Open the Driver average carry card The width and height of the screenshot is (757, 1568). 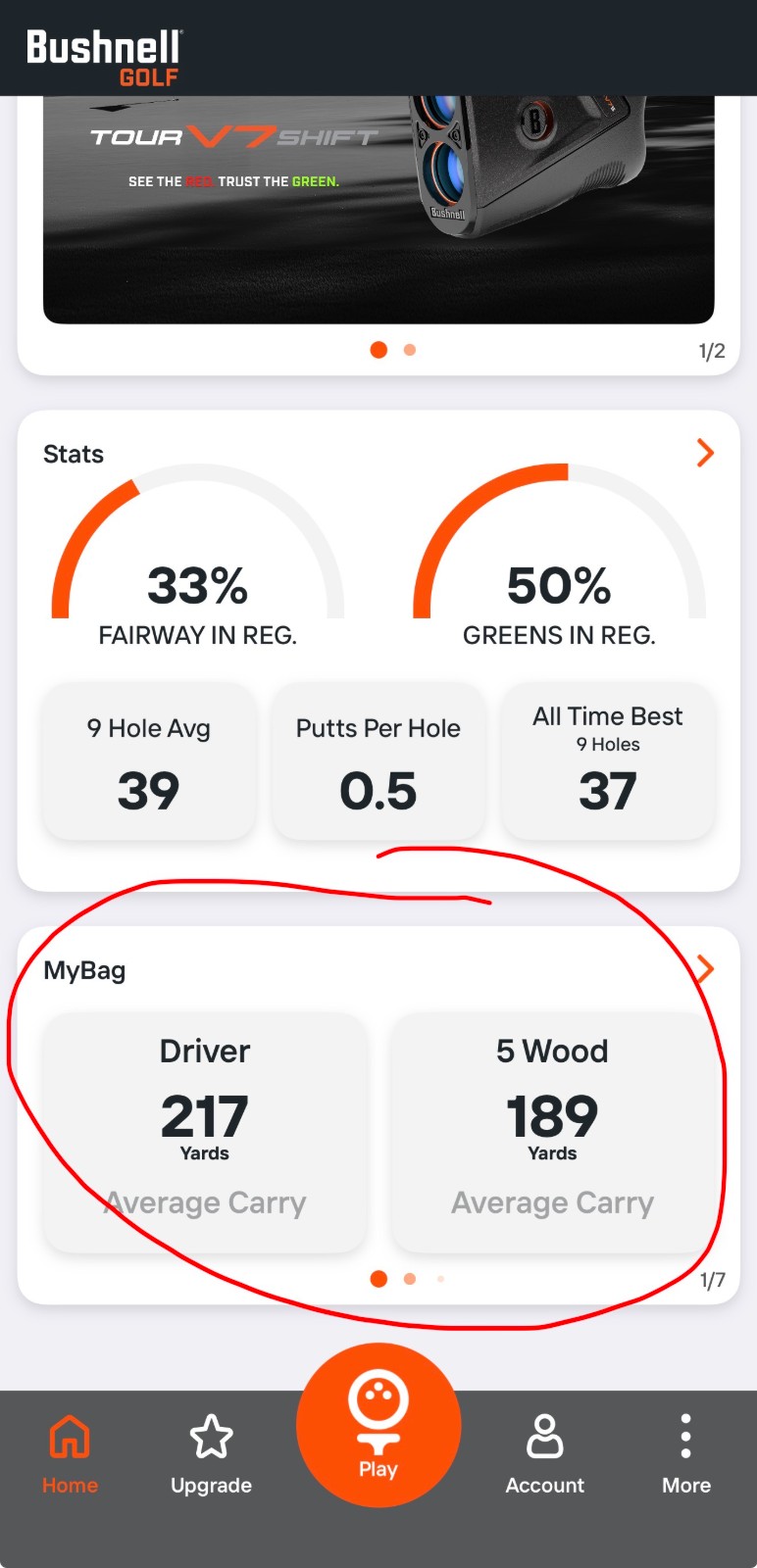click(205, 1133)
